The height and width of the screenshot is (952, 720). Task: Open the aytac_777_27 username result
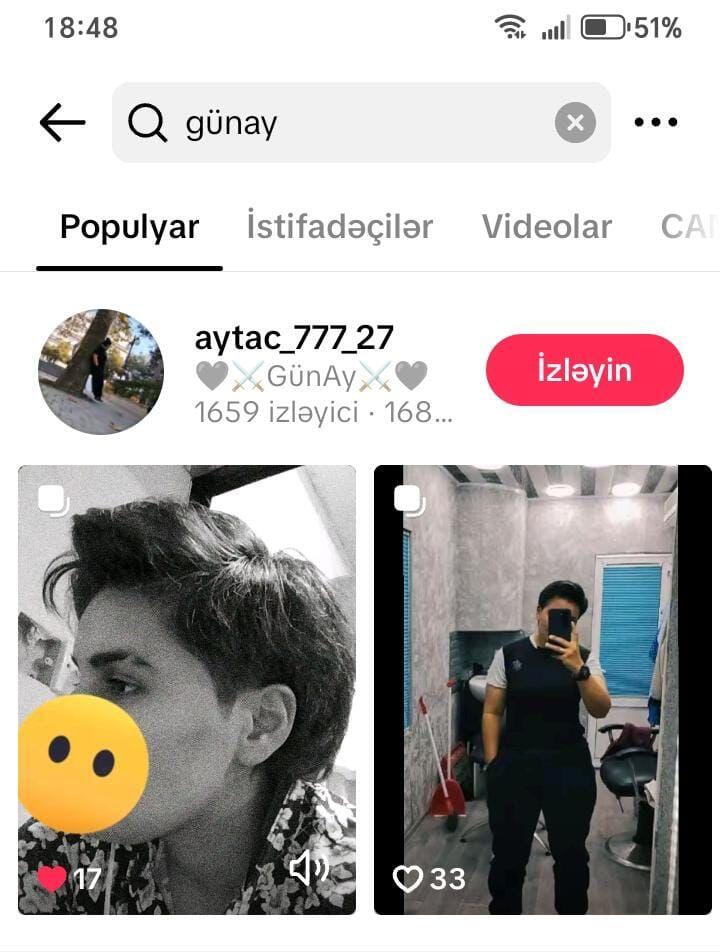coord(294,337)
